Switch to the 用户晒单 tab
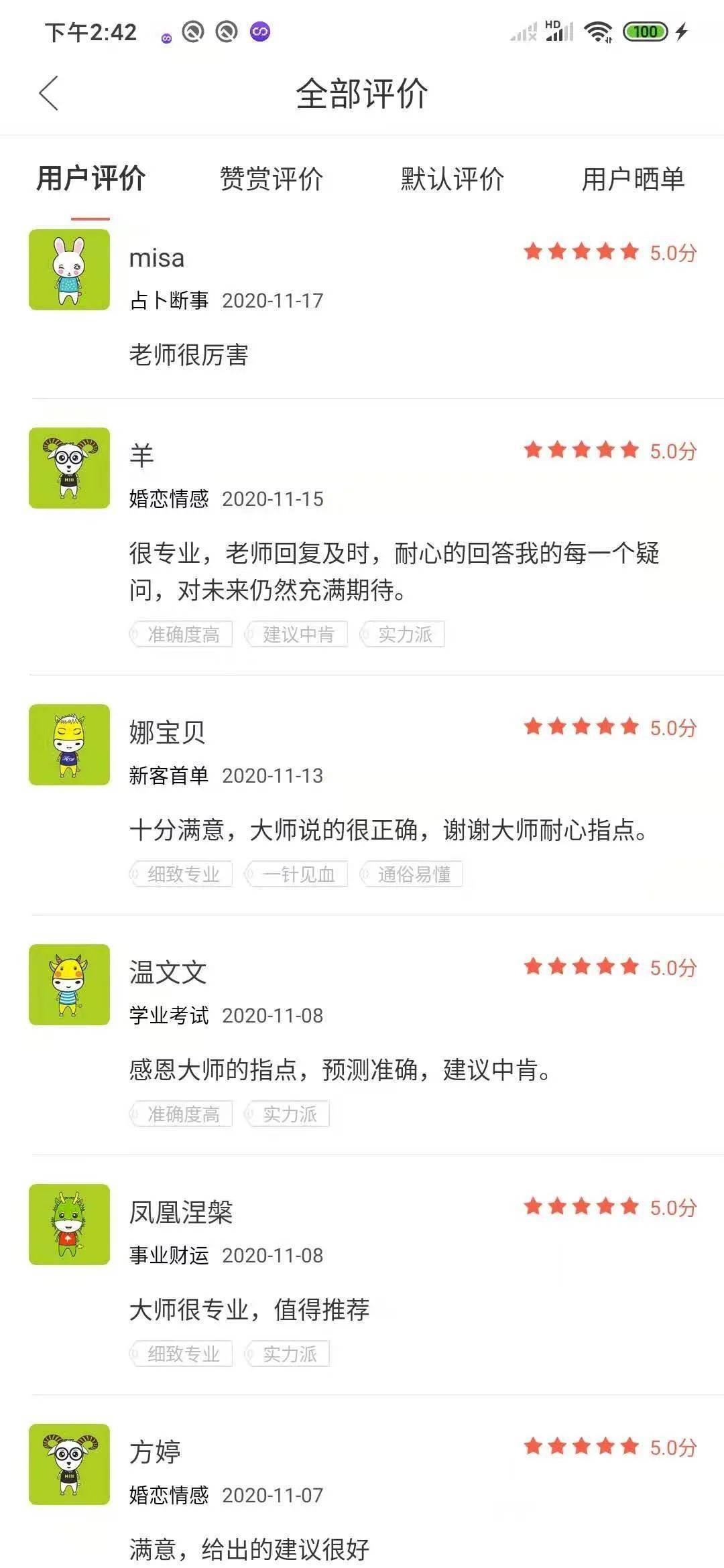Image resolution: width=724 pixels, height=1568 pixels. (633, 179)
